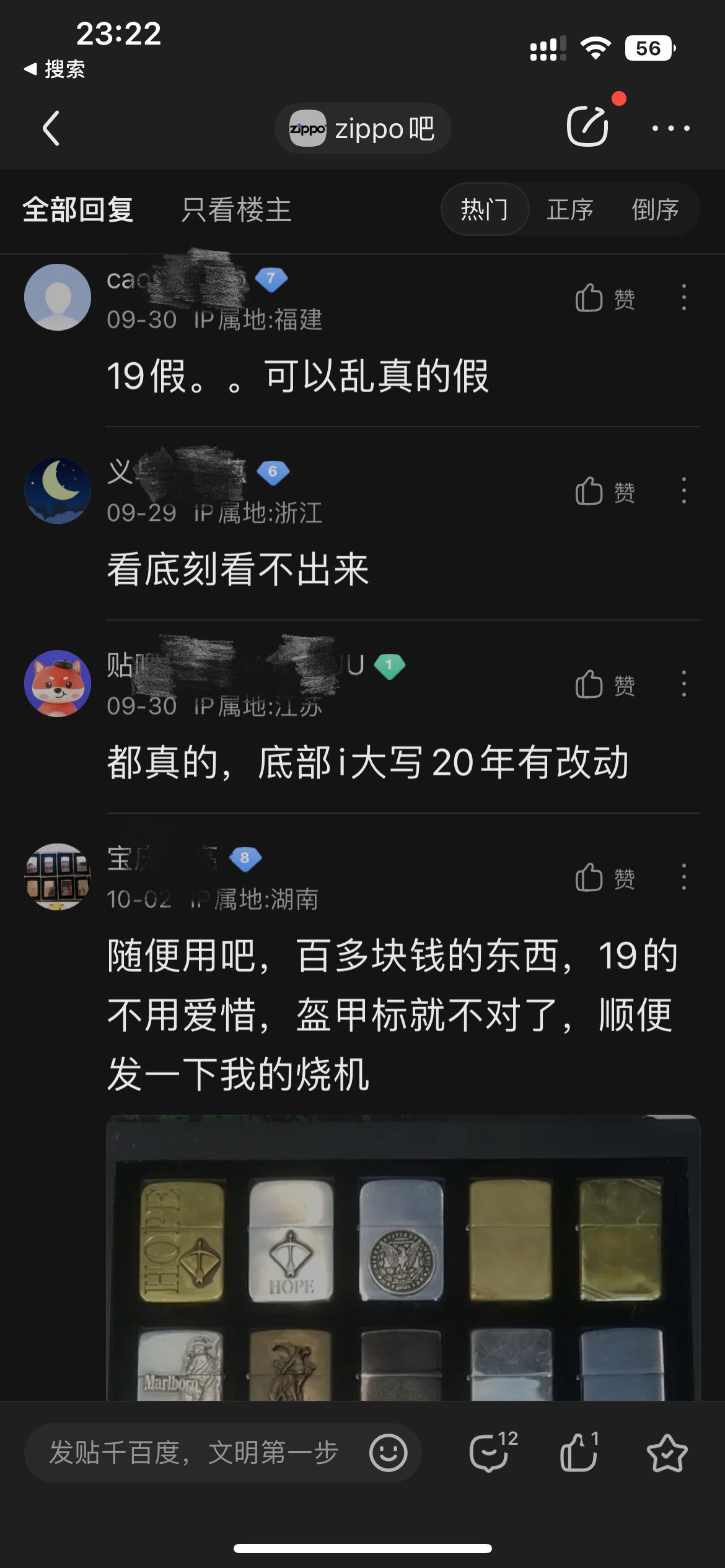Open more options on 看底刻看不出来 reply
The image size is (725, 1568).
[683, 490]
